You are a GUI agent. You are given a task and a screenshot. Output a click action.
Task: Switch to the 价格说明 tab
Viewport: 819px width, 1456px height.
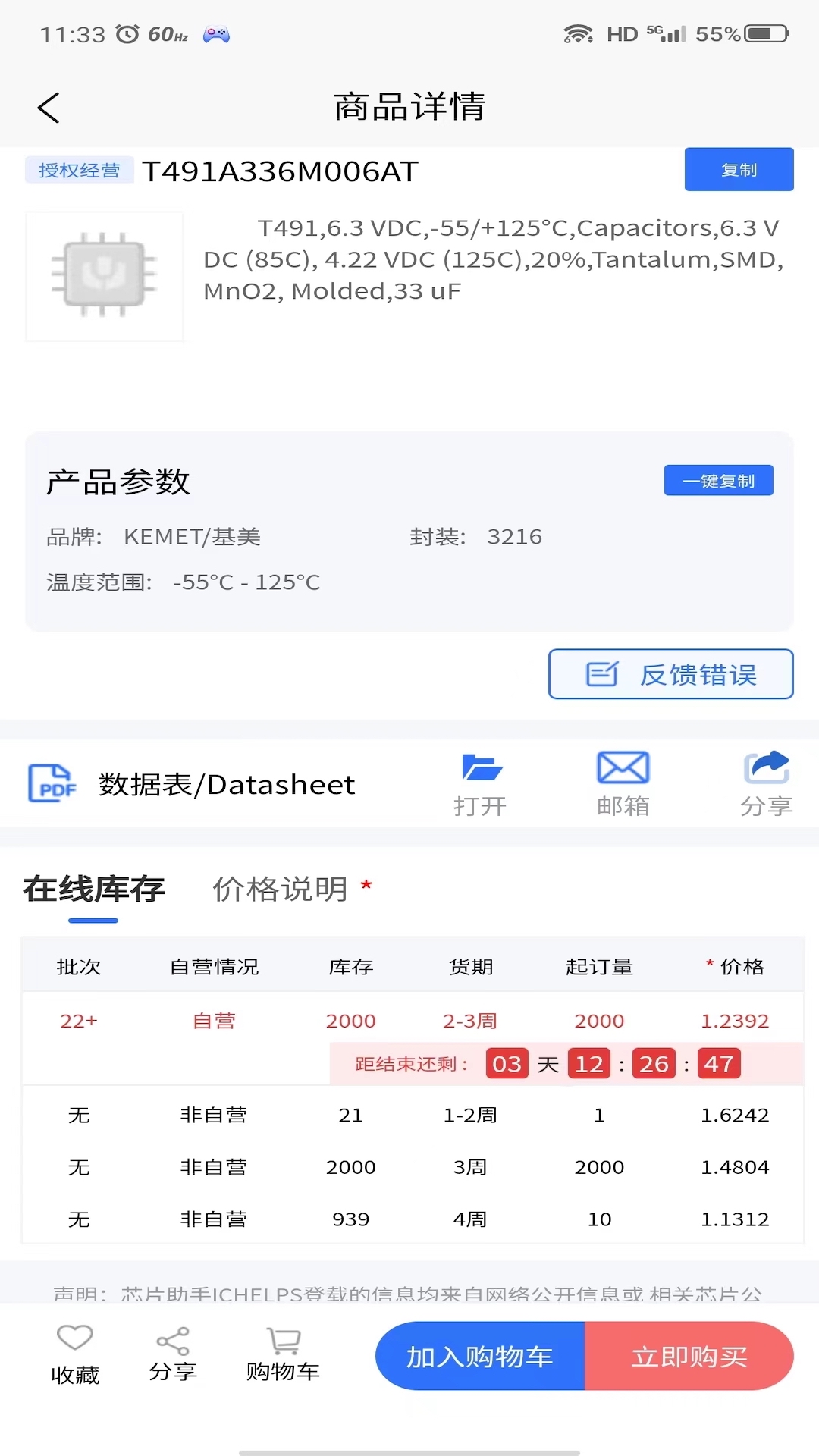281,890
